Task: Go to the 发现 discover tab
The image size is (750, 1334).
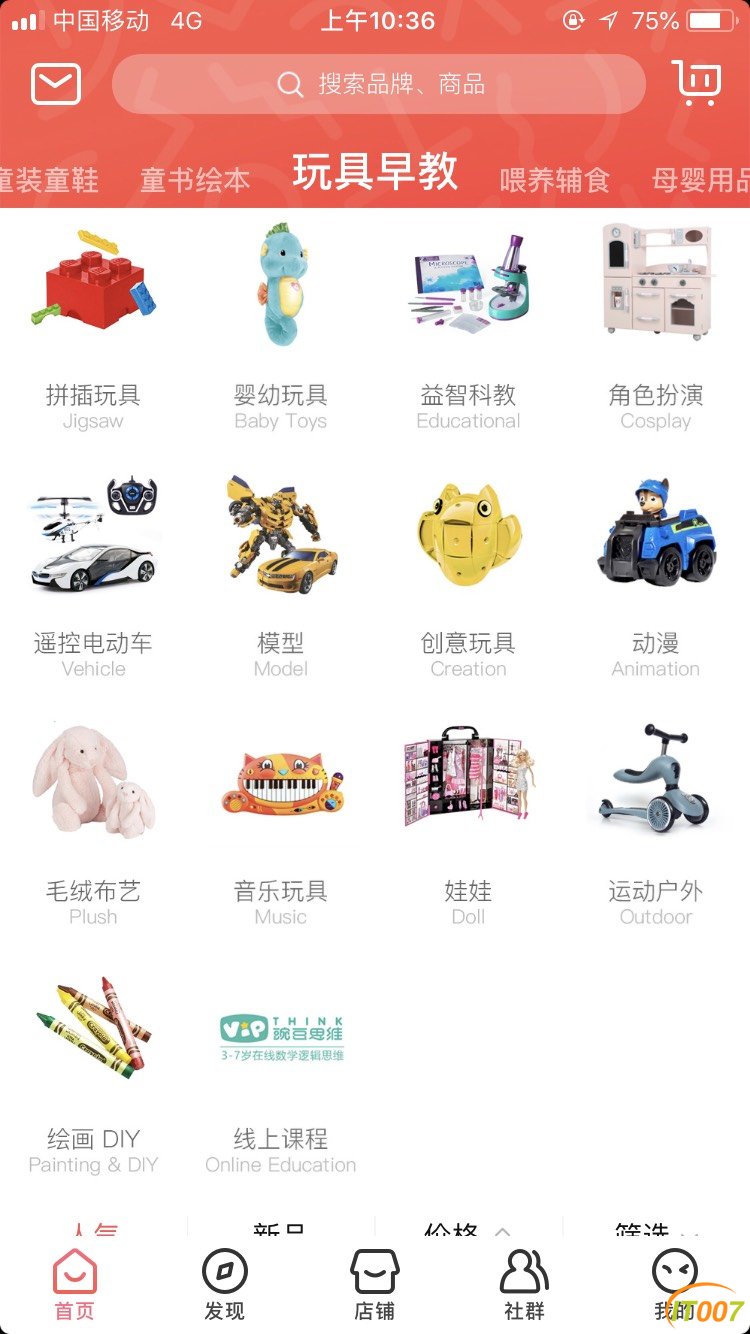Action: pyautogui.click(x=224, y=1285)
